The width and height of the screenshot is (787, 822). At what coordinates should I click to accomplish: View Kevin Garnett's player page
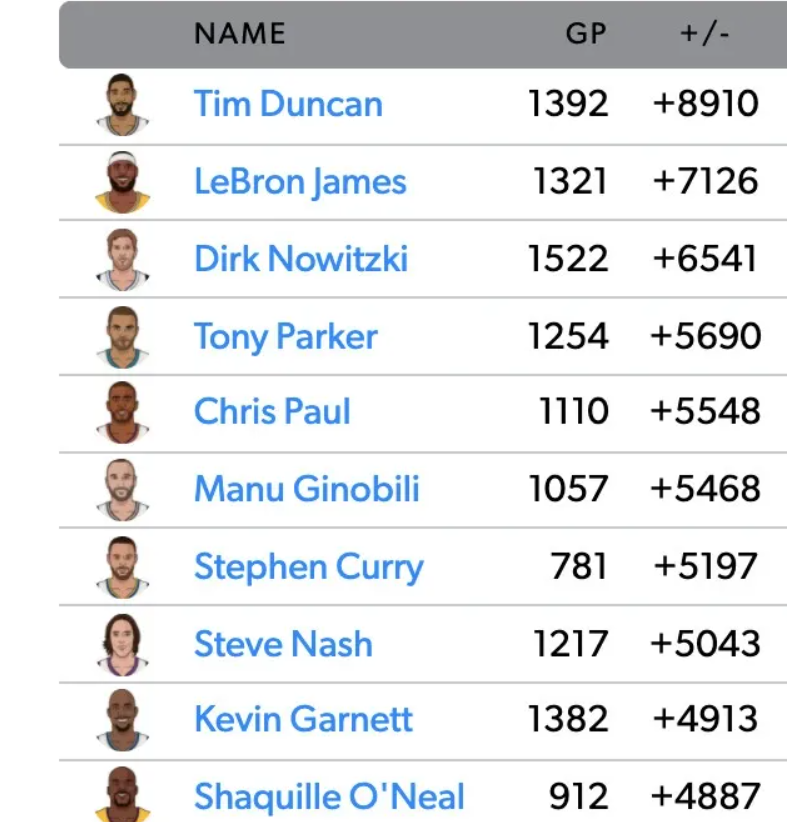(x=303, y=719)
